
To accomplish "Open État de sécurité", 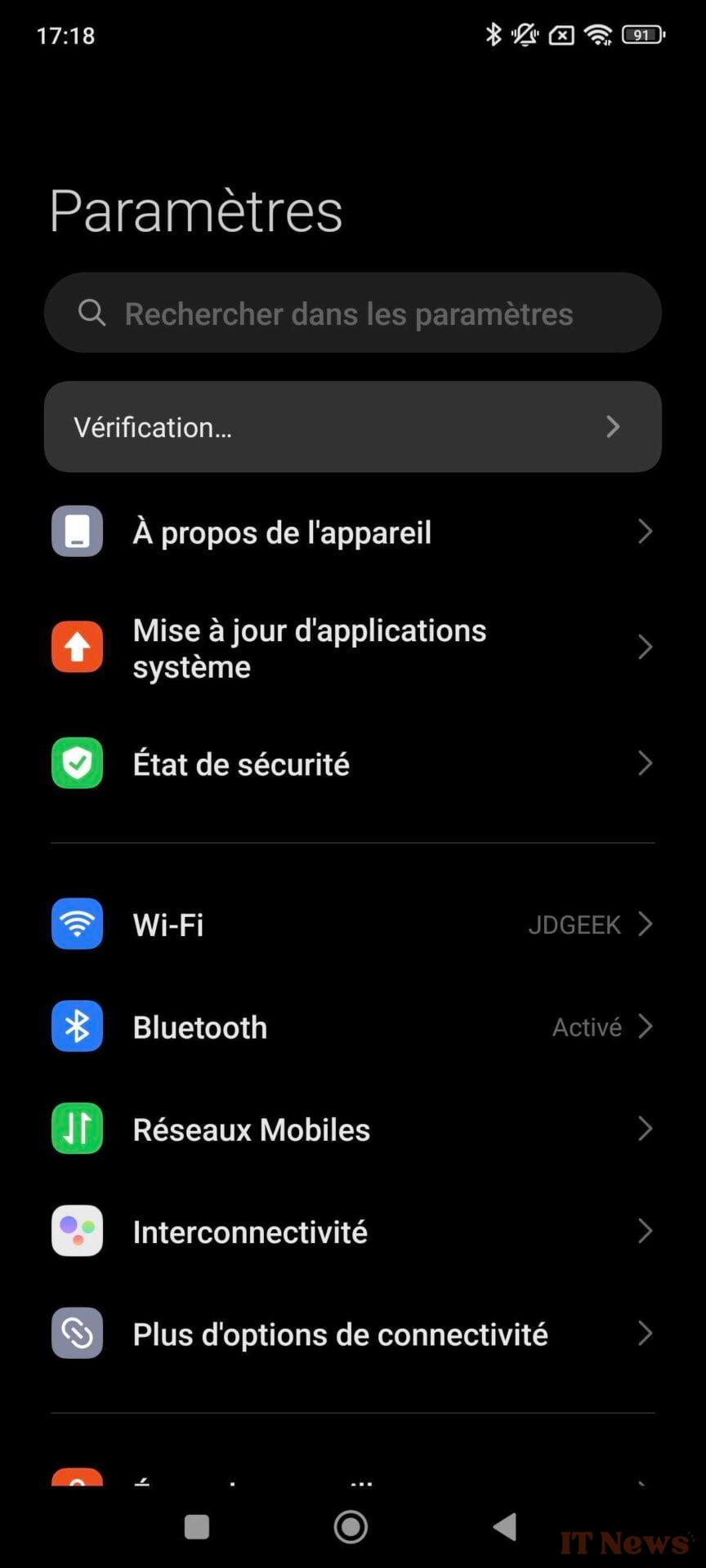I will 351,764.
